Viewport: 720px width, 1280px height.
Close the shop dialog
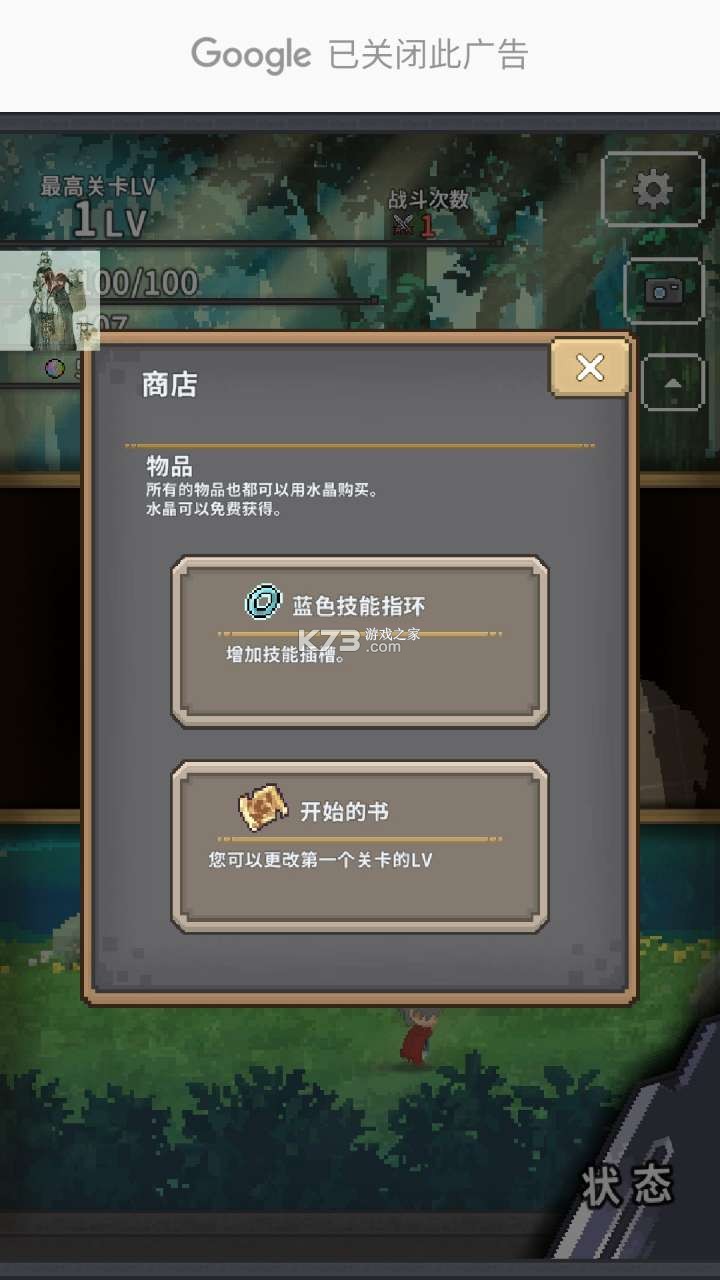click(x=590, y=368)
